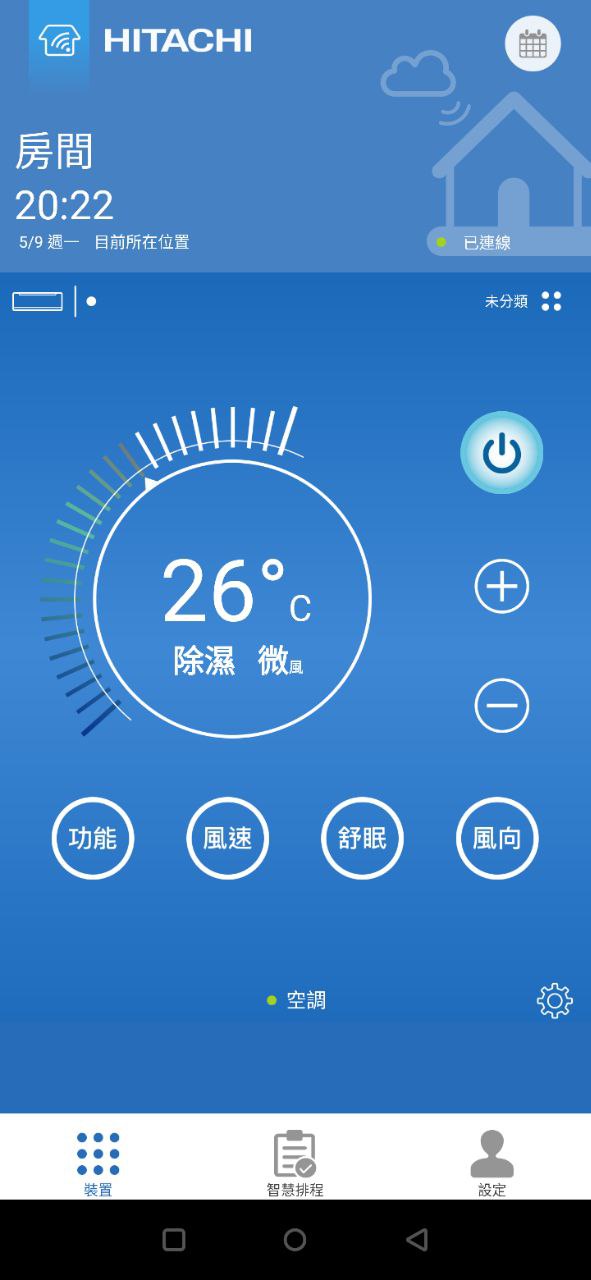Open the 舒眠 sleep setting
Screen dimensions: 591x1280
(x=362, y=838)
